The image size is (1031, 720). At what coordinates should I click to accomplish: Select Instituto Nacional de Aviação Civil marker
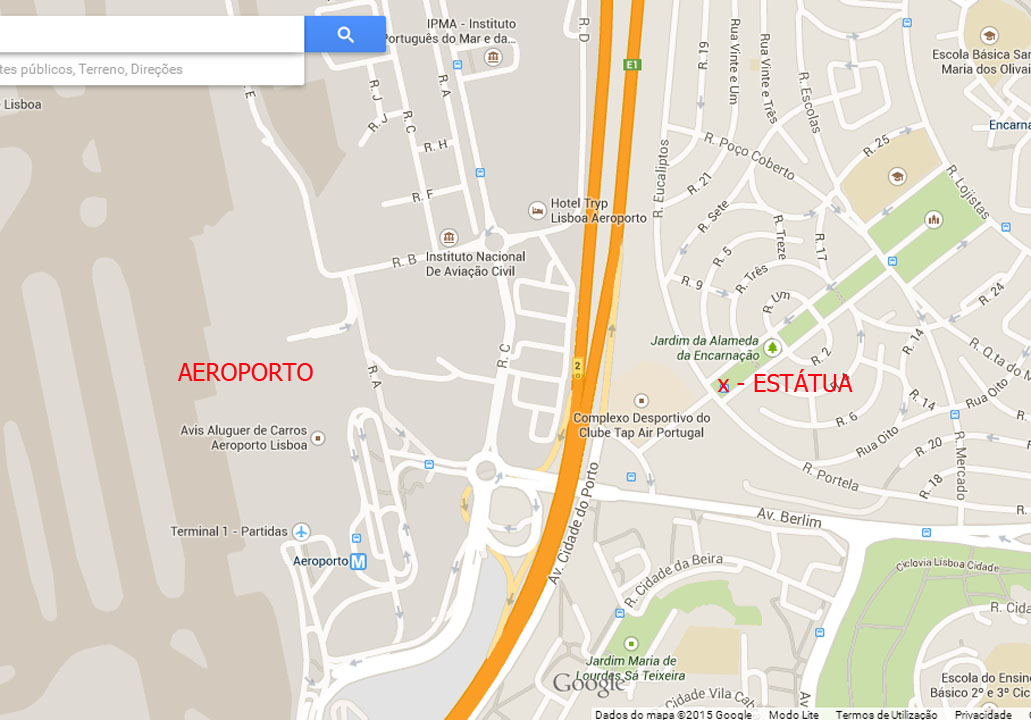449,238
